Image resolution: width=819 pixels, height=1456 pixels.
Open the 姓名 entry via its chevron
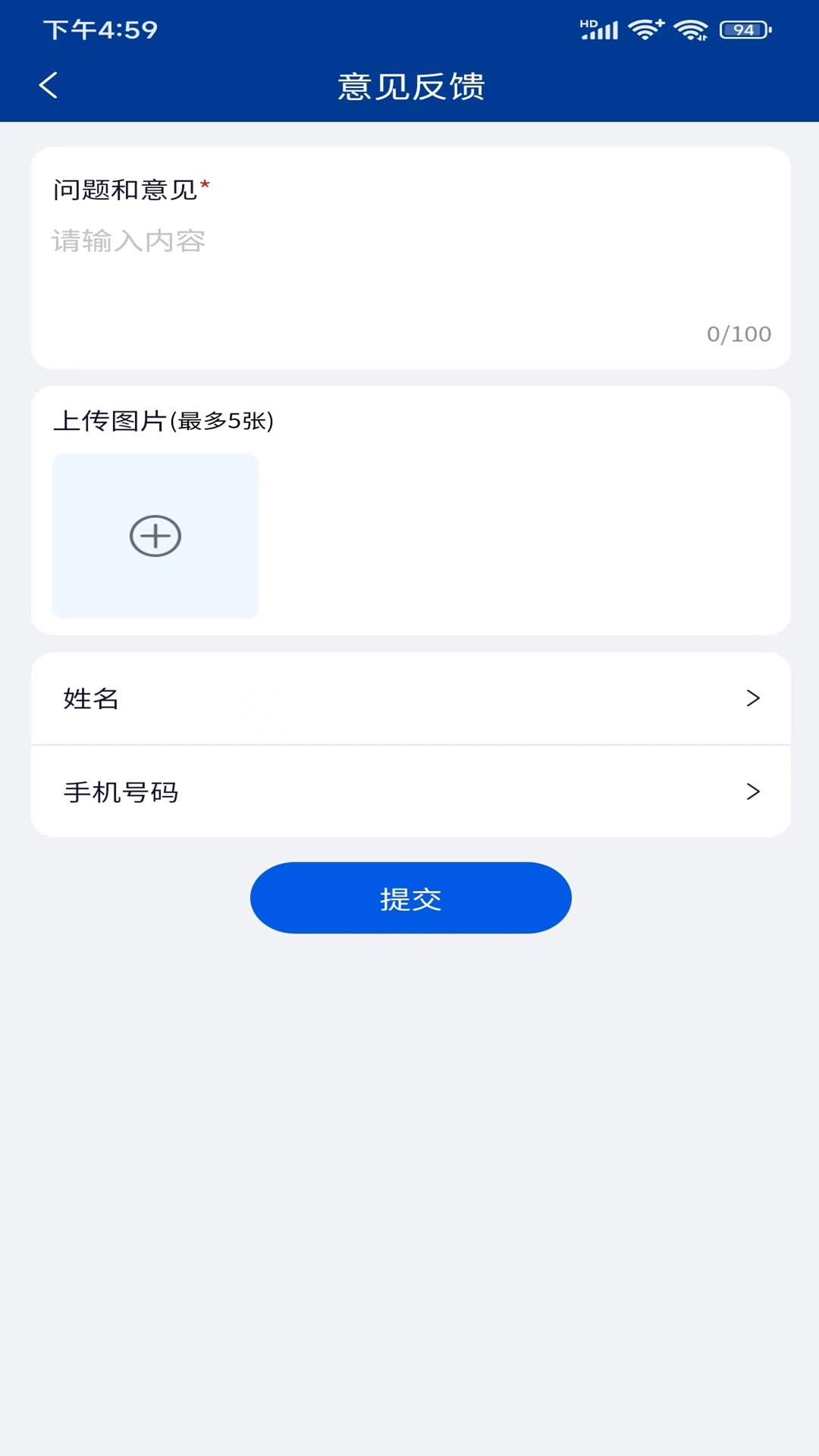tap(753, 698)
